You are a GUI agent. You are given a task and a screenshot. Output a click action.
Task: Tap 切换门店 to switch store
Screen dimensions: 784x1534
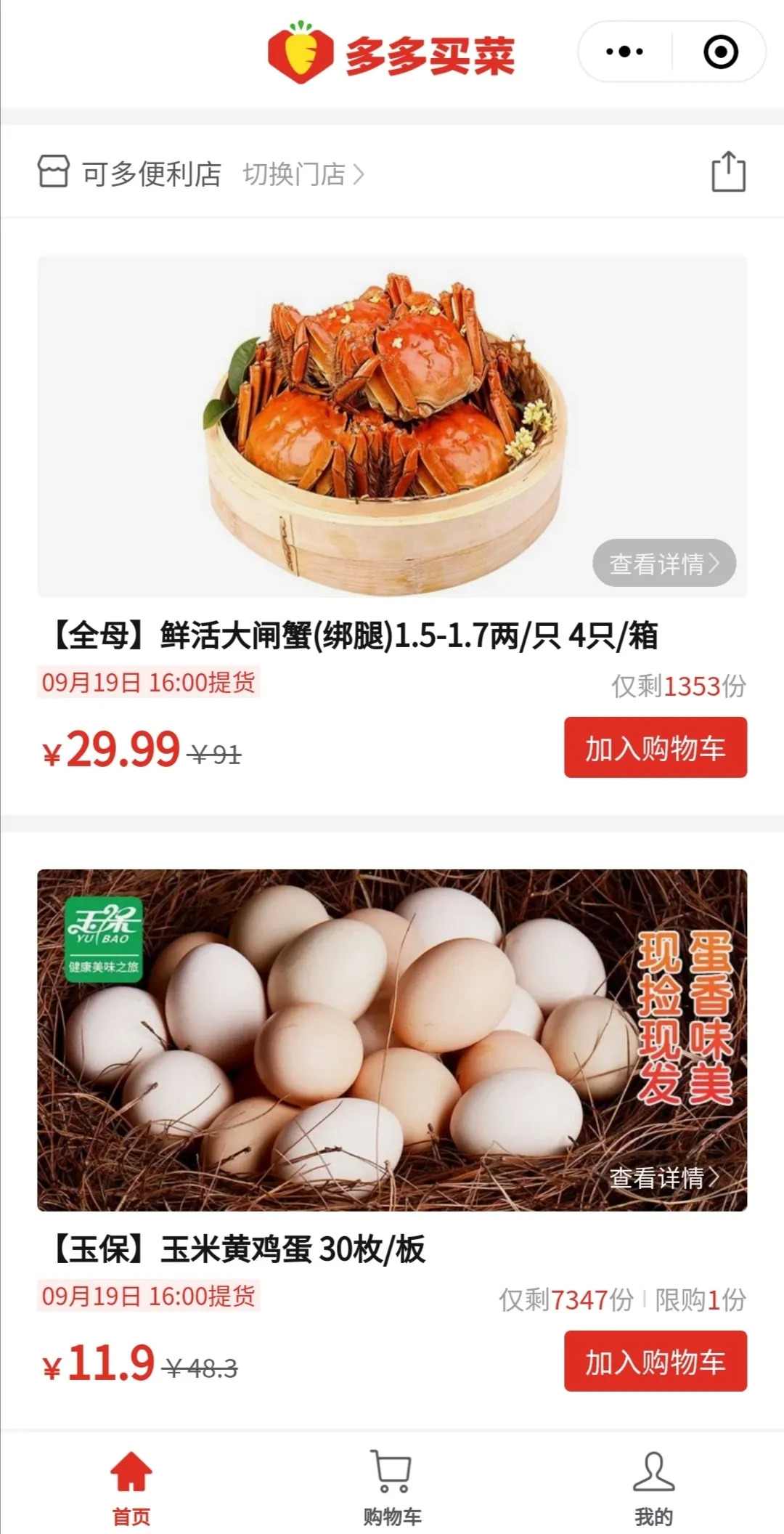[x=303, y=174]
